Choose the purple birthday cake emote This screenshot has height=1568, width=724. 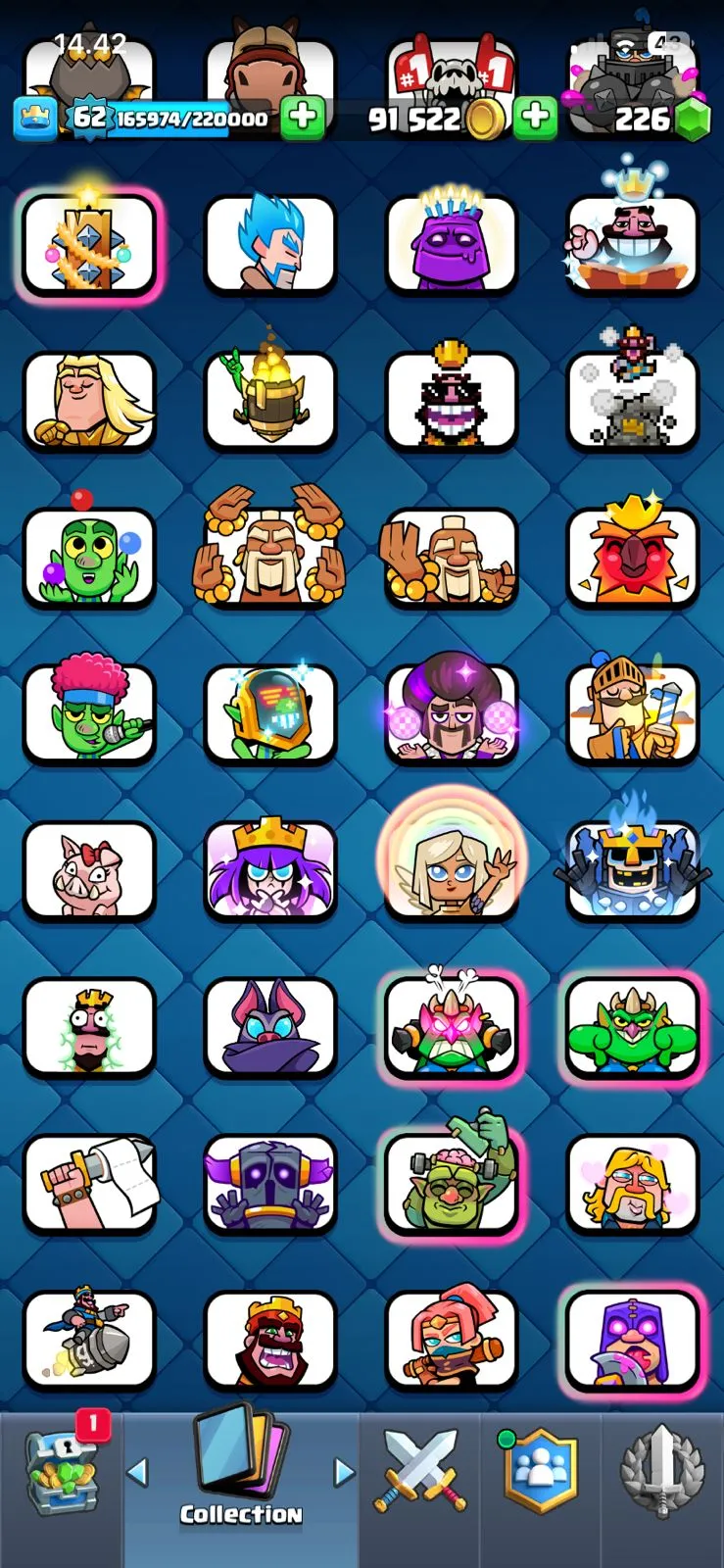point(452,245)
